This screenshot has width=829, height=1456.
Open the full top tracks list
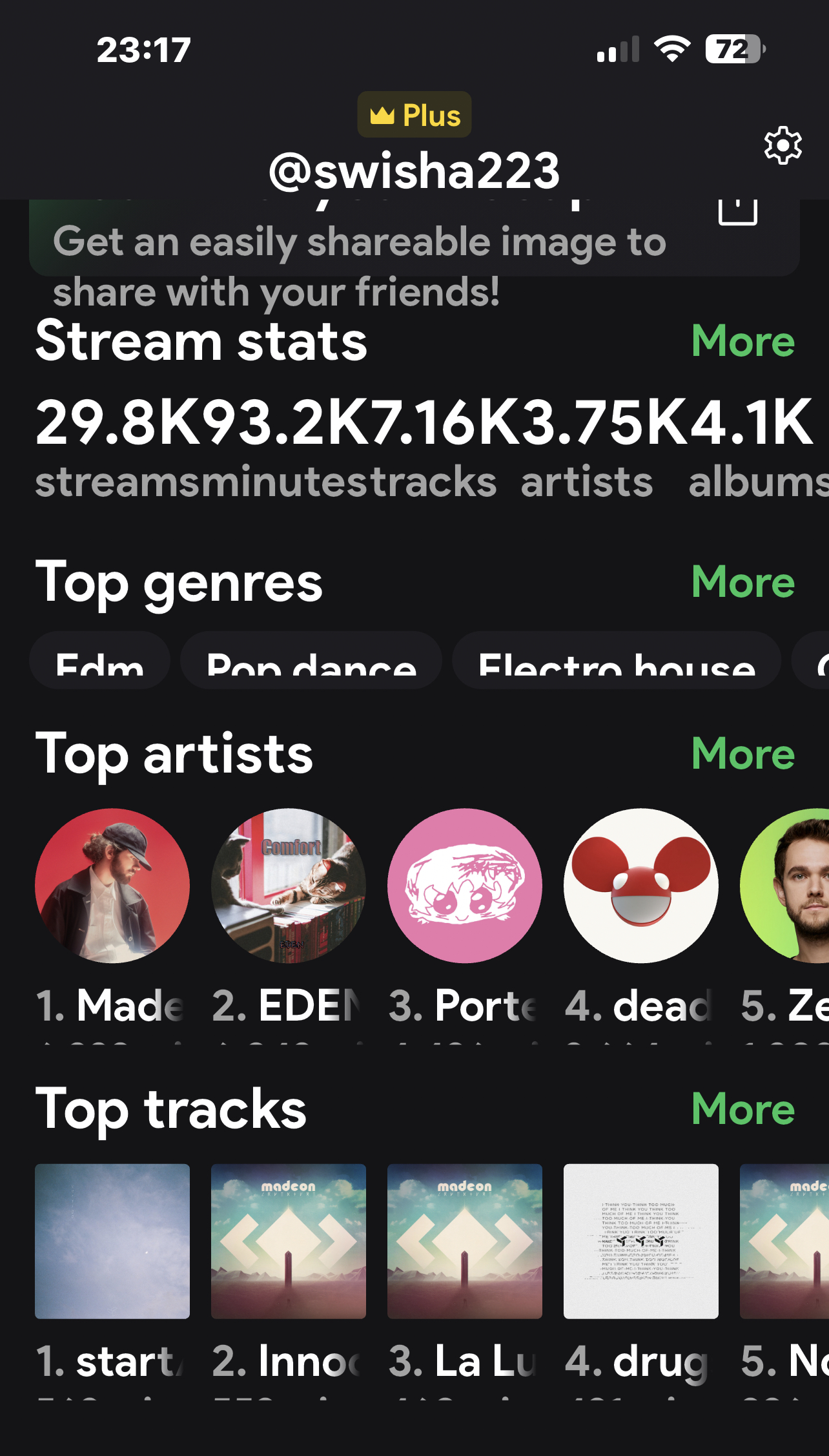742,1108
